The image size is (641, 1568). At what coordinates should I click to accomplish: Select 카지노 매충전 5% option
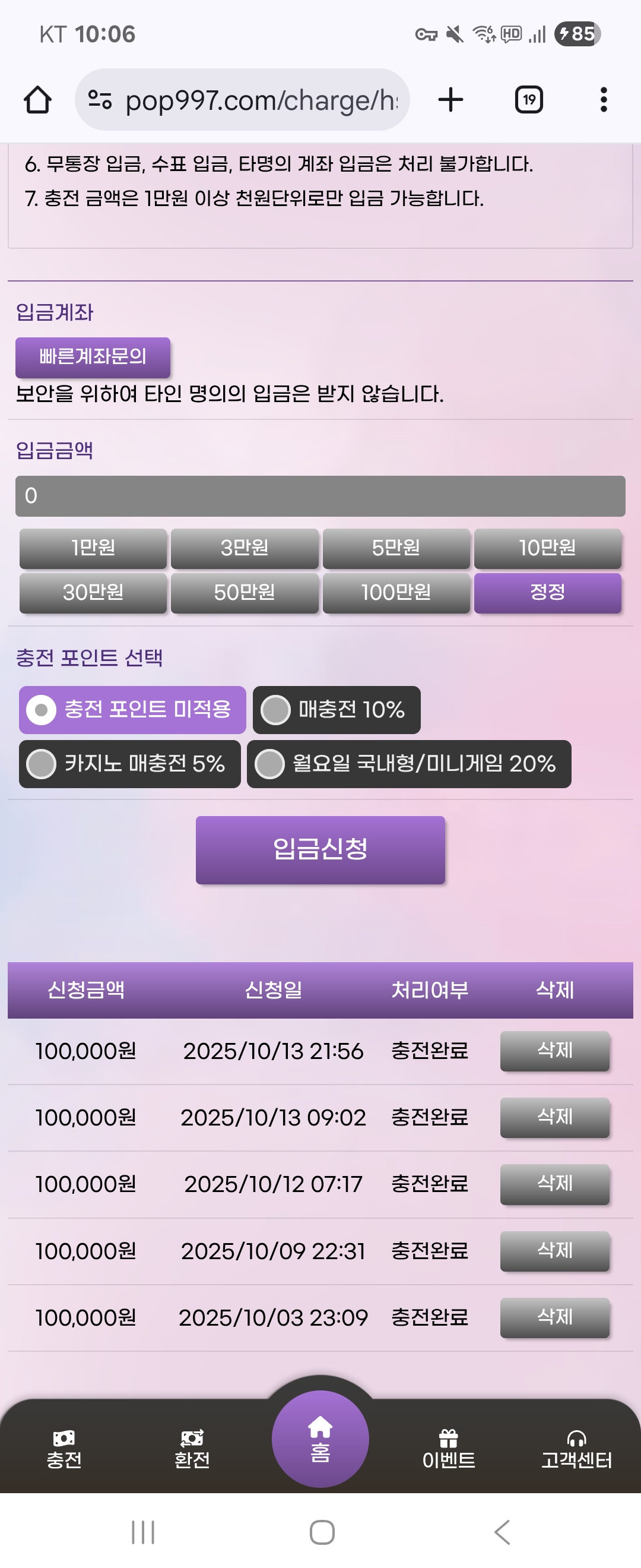pos(129,764)
